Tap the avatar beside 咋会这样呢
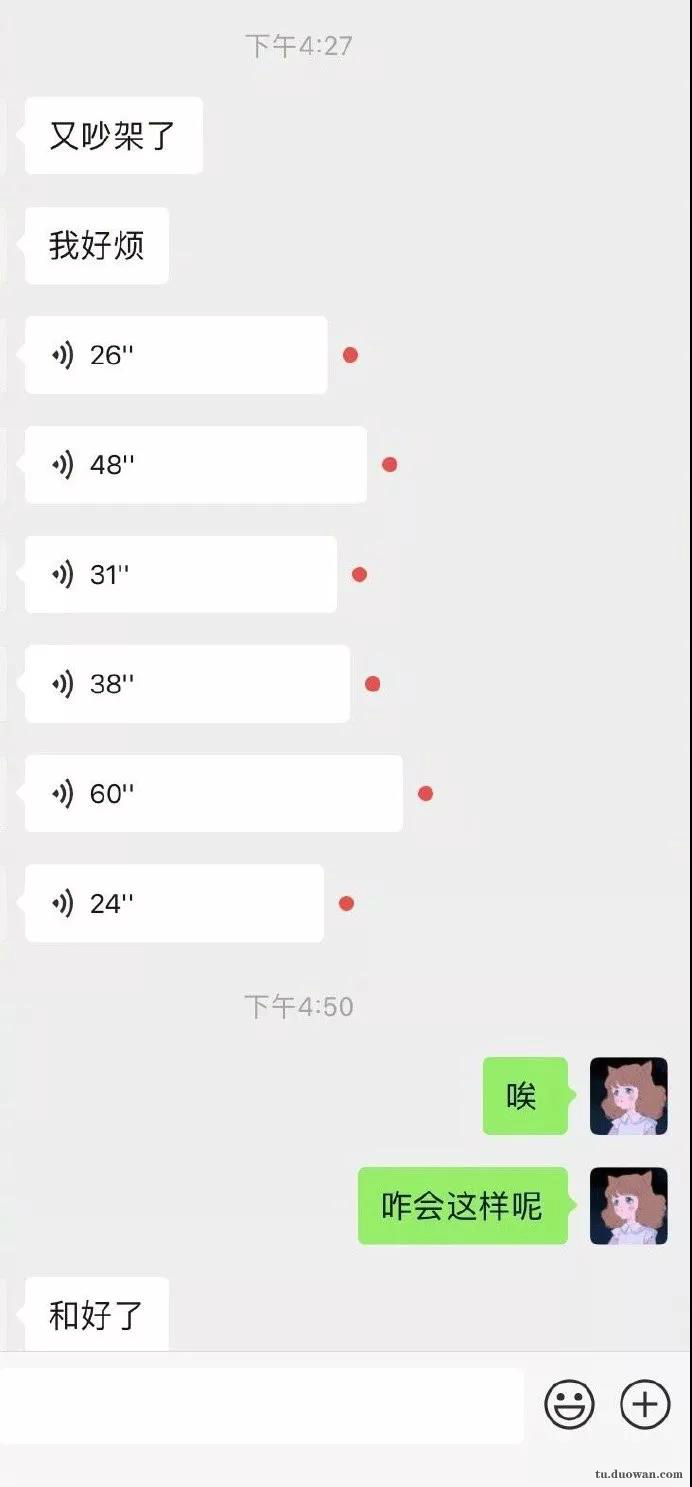692x1487 pixels. click(628, 1206)
